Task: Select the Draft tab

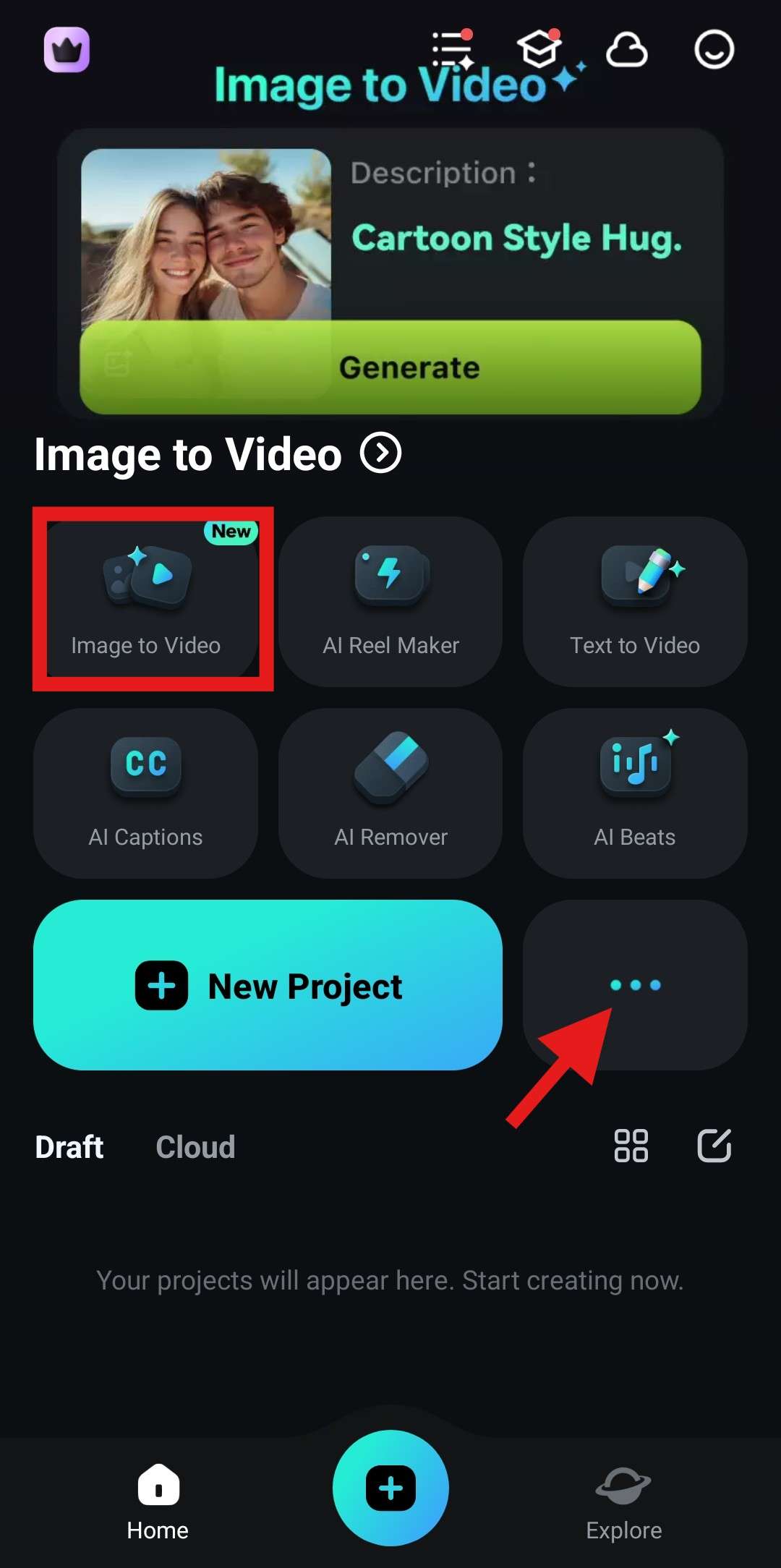Action: [69, 1147]
